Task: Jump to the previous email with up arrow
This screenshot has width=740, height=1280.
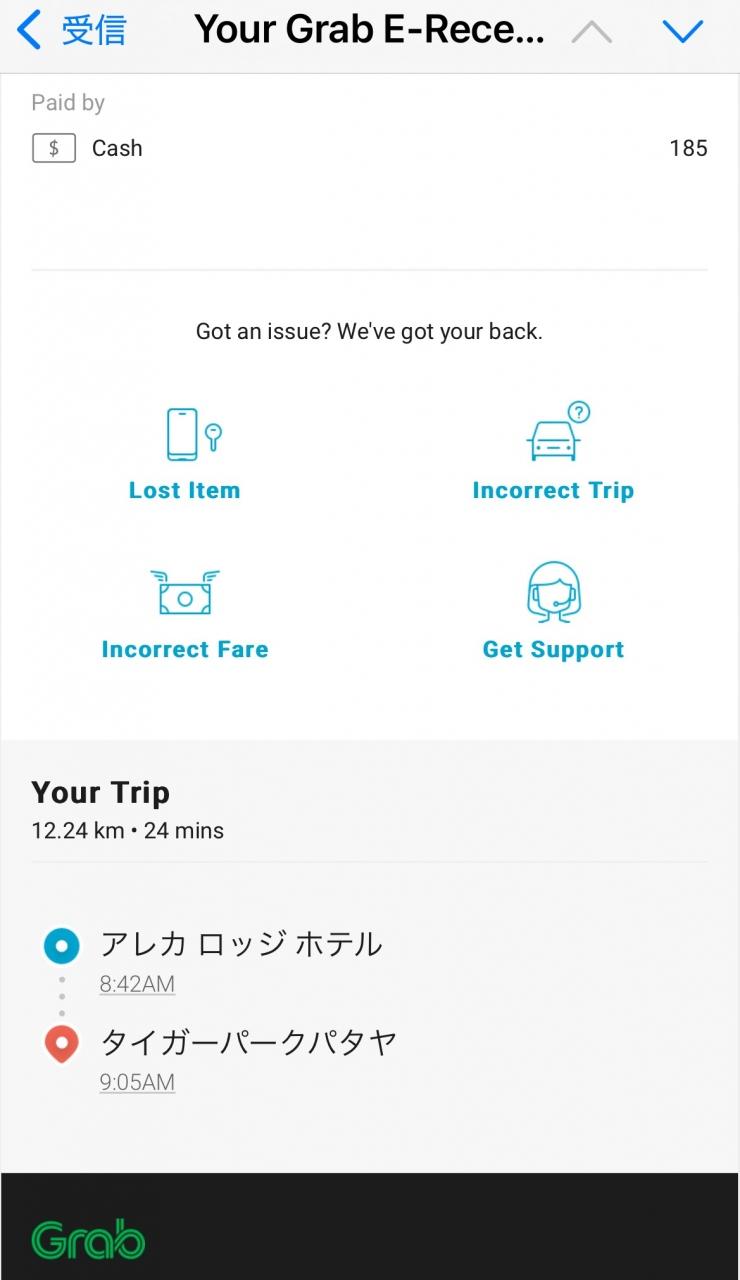Action: (591, 32)
